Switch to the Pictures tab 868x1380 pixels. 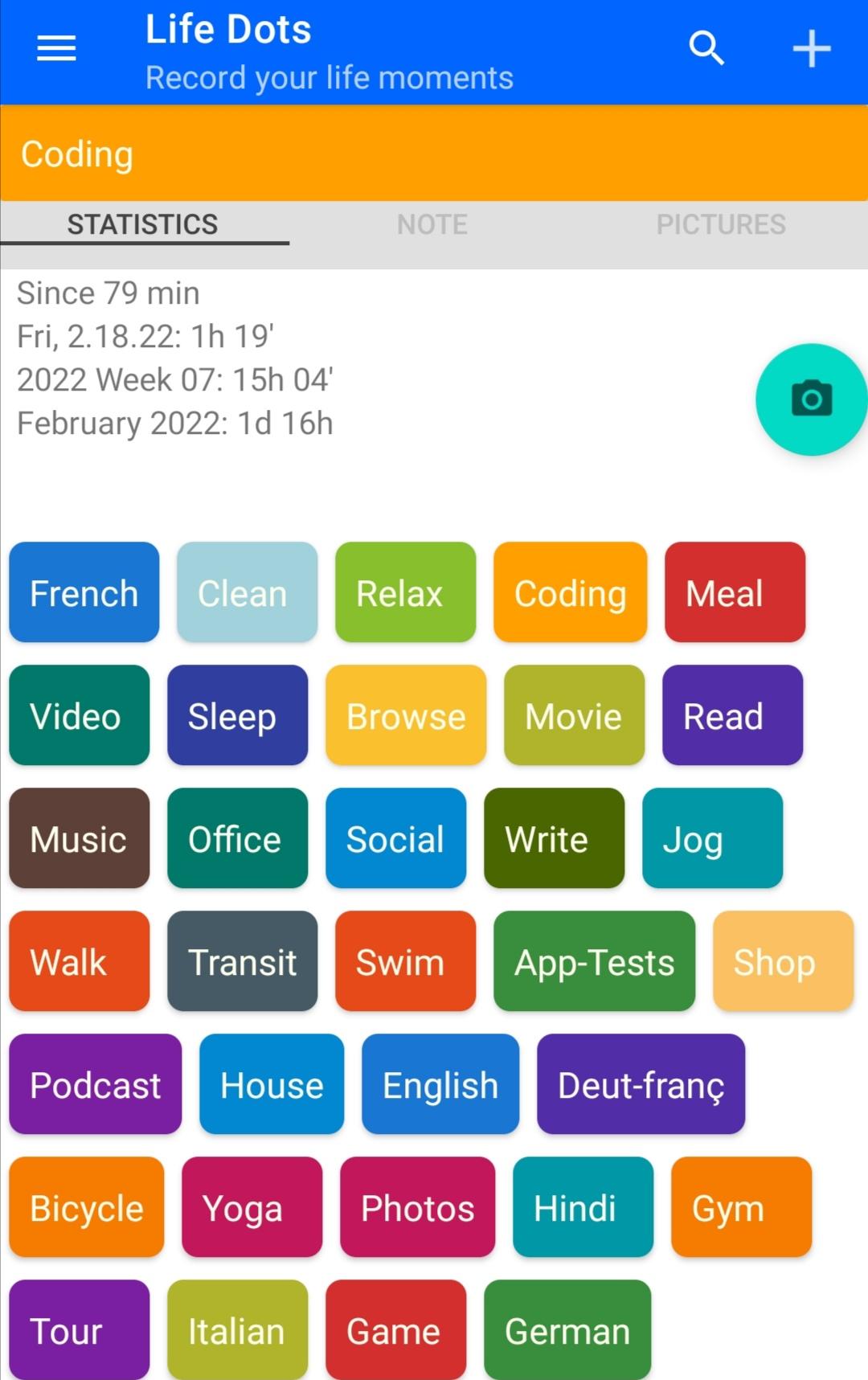(x=721, y=224)
